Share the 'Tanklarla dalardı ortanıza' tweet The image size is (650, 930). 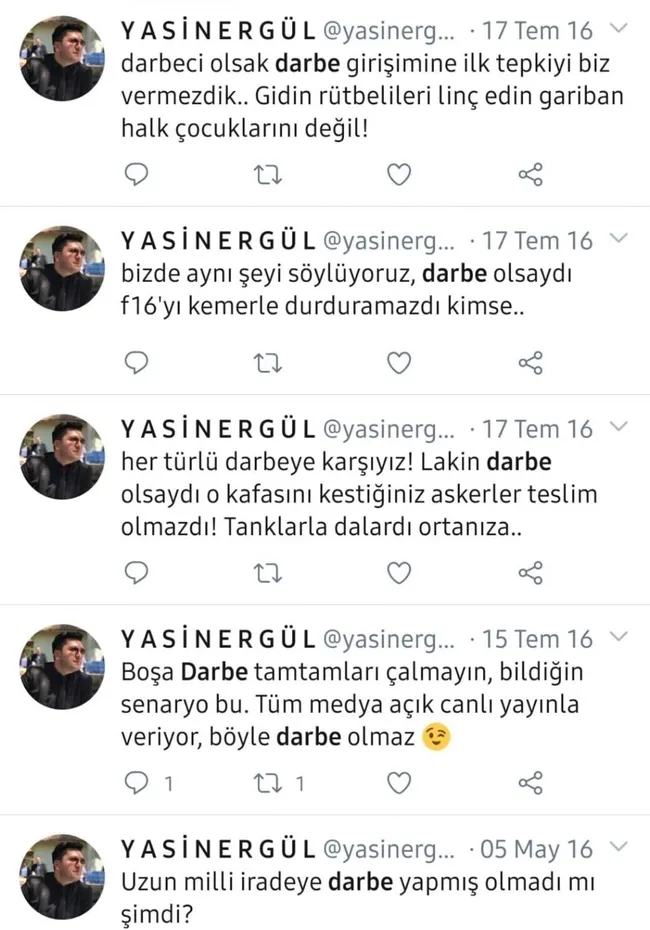click(x=530, y=572)
